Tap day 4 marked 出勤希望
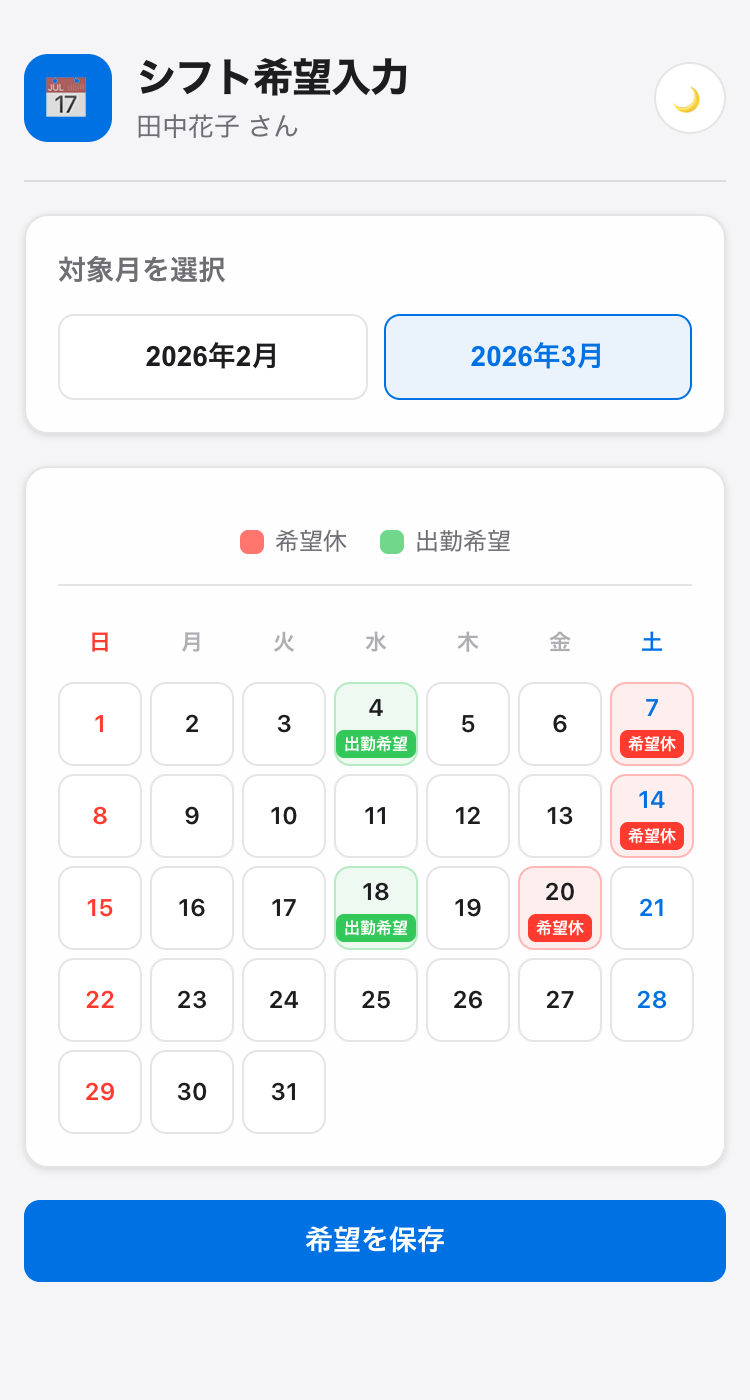The width and height of the screenshot is (750, 1400). pos(376,724)
